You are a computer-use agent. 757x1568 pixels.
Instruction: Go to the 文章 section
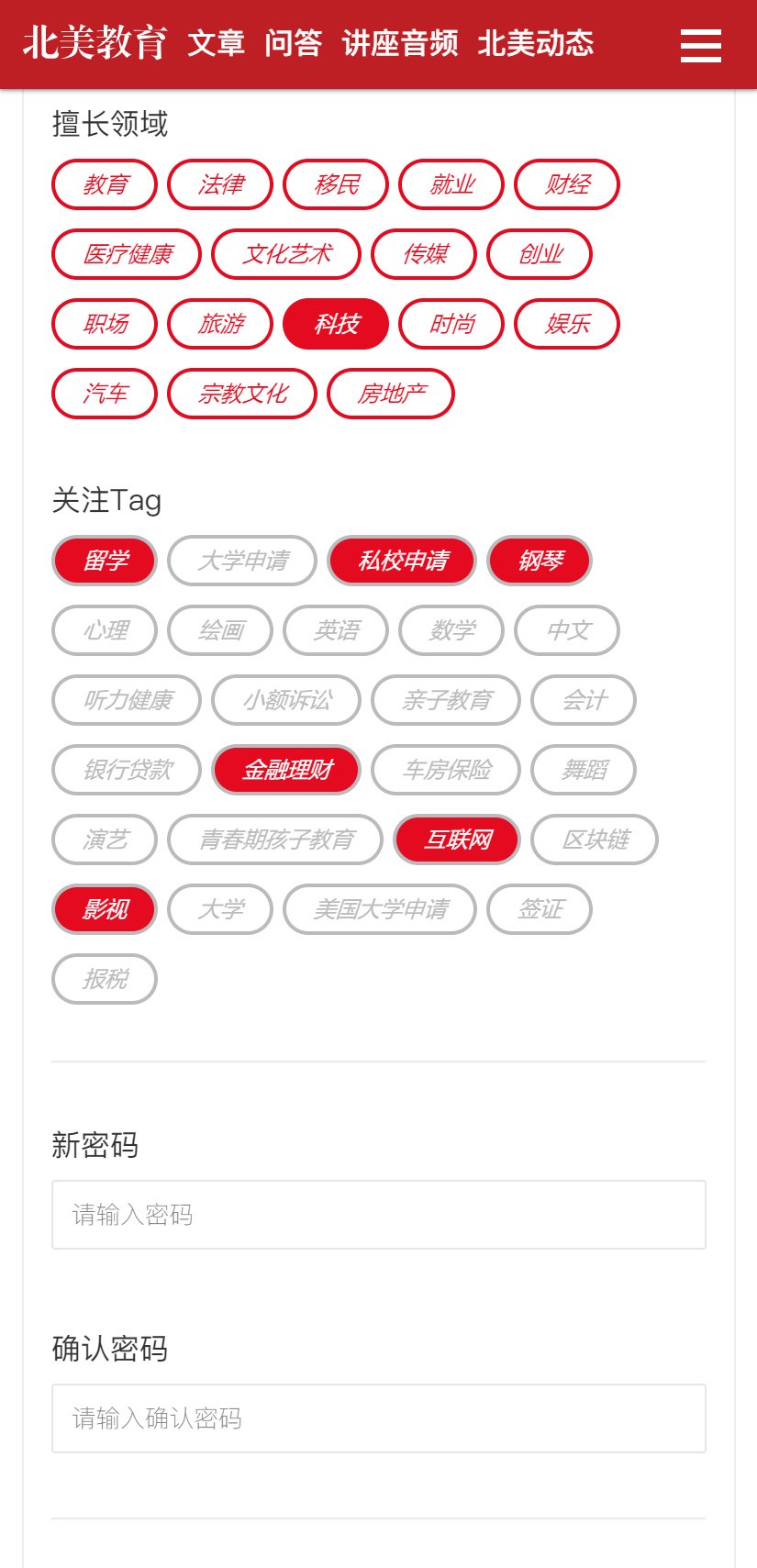pyautogui.click(x=217, y=43)
